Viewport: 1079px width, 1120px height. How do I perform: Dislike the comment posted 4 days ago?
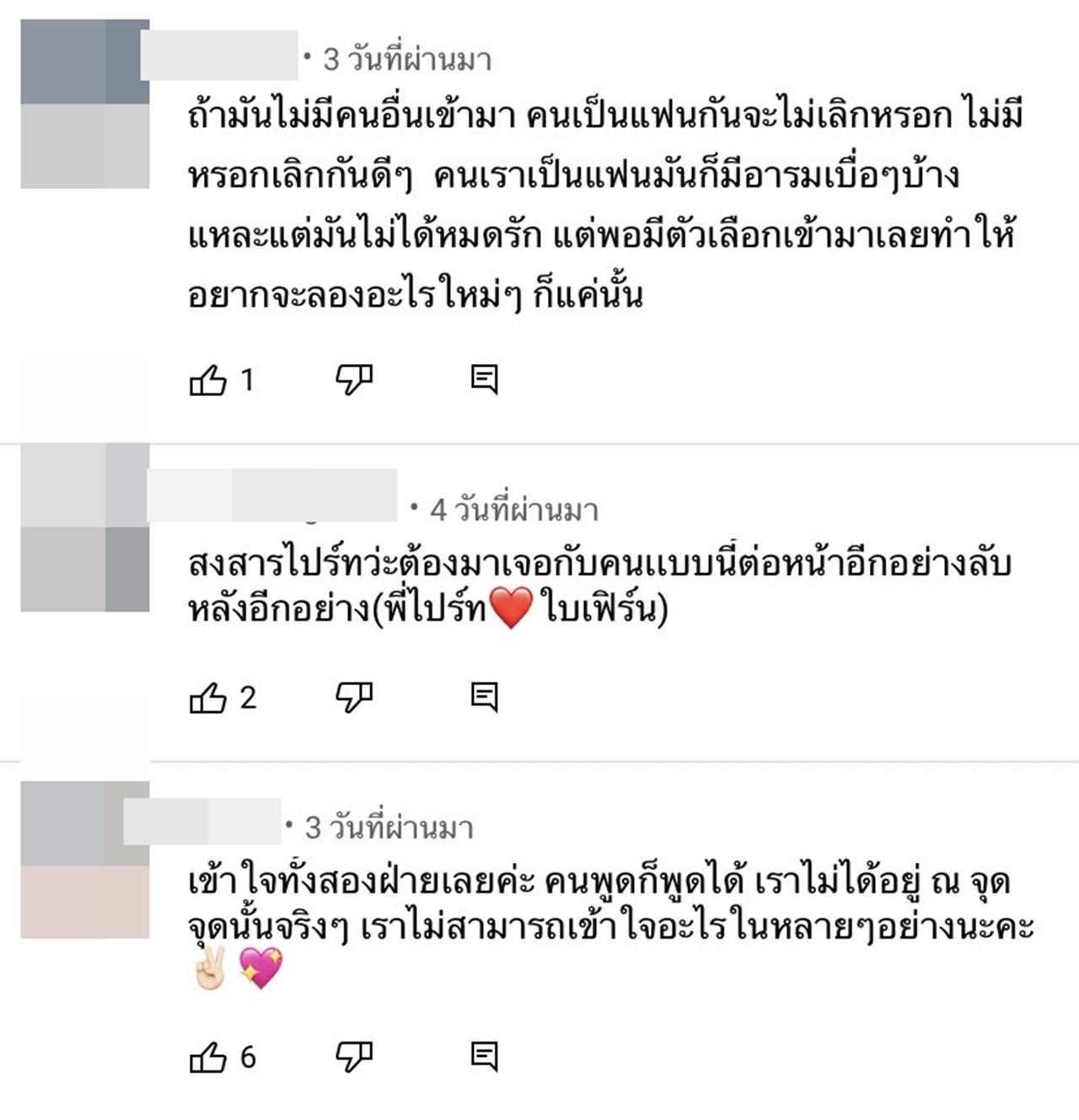point(354,697)
